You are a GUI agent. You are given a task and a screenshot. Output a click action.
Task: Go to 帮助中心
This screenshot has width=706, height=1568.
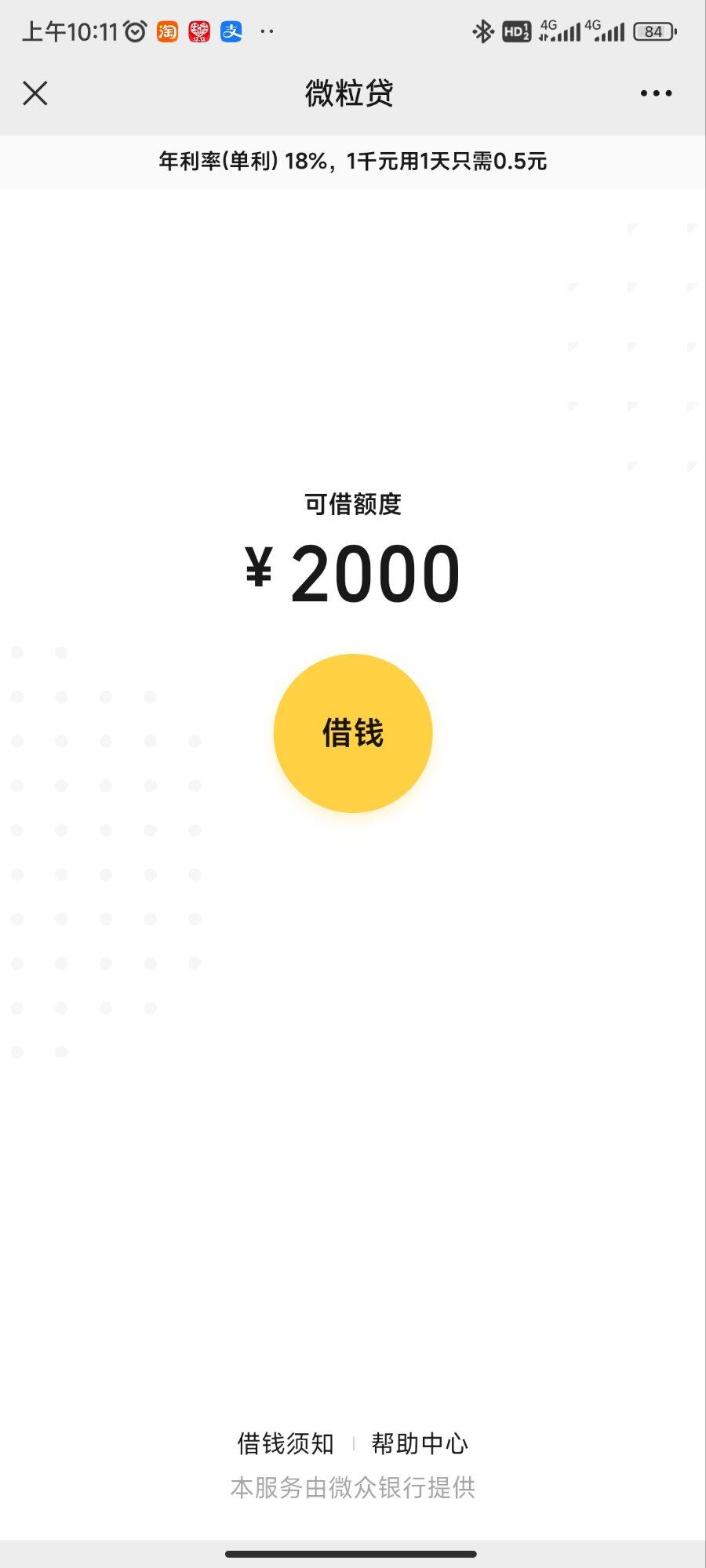click(420, 1443)
